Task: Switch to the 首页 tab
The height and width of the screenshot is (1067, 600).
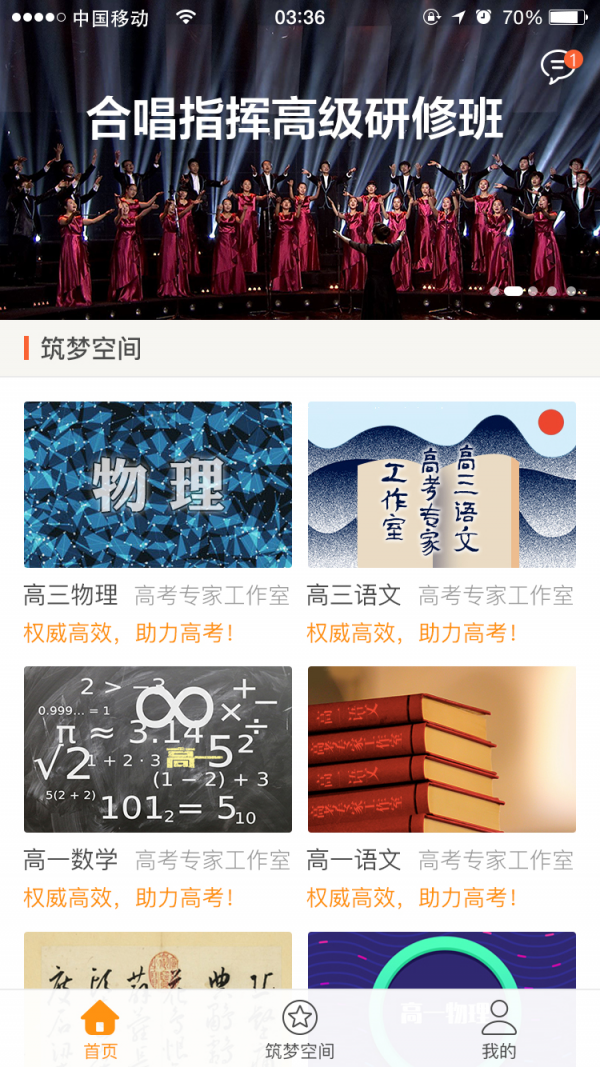Action: pyautogui.click(x=100, y=1029)
